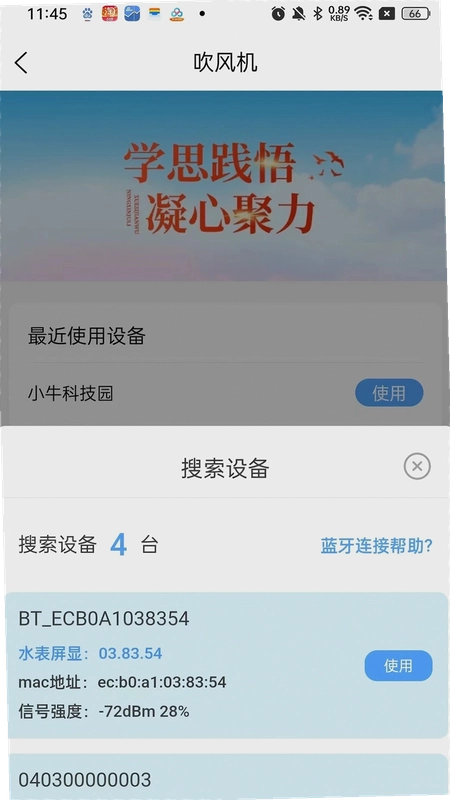Viewport: 450px width, 800px height.
Task: Tap 使用 for device BT_ECB0A1038354
Action: click(398, 665)
